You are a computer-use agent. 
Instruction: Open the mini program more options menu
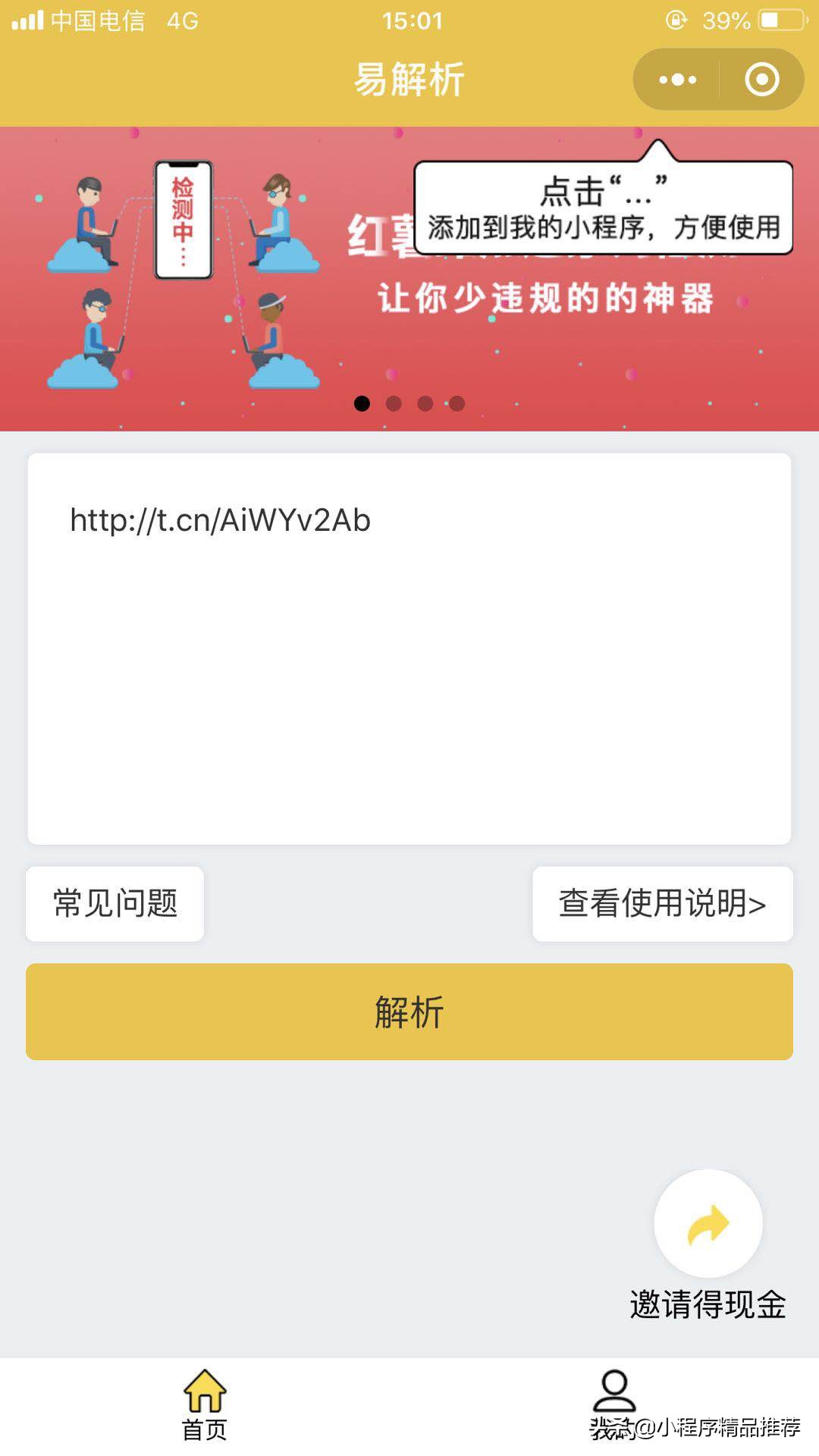(x=677, y=80)
